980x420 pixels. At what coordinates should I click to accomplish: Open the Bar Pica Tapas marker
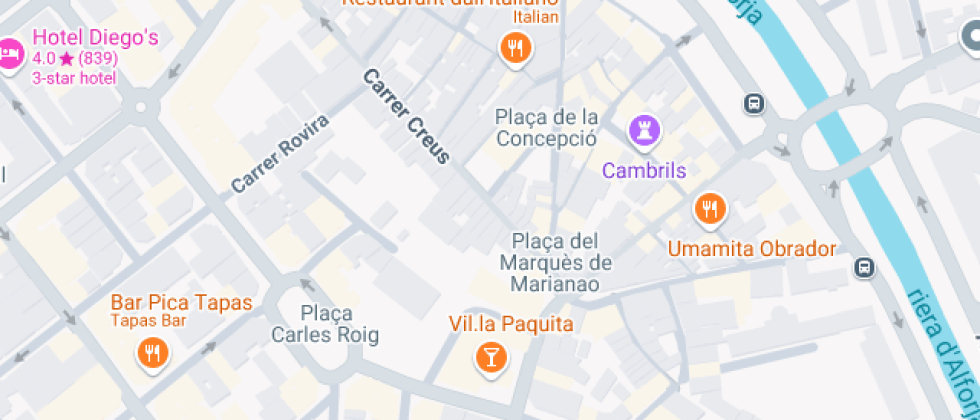152,351
